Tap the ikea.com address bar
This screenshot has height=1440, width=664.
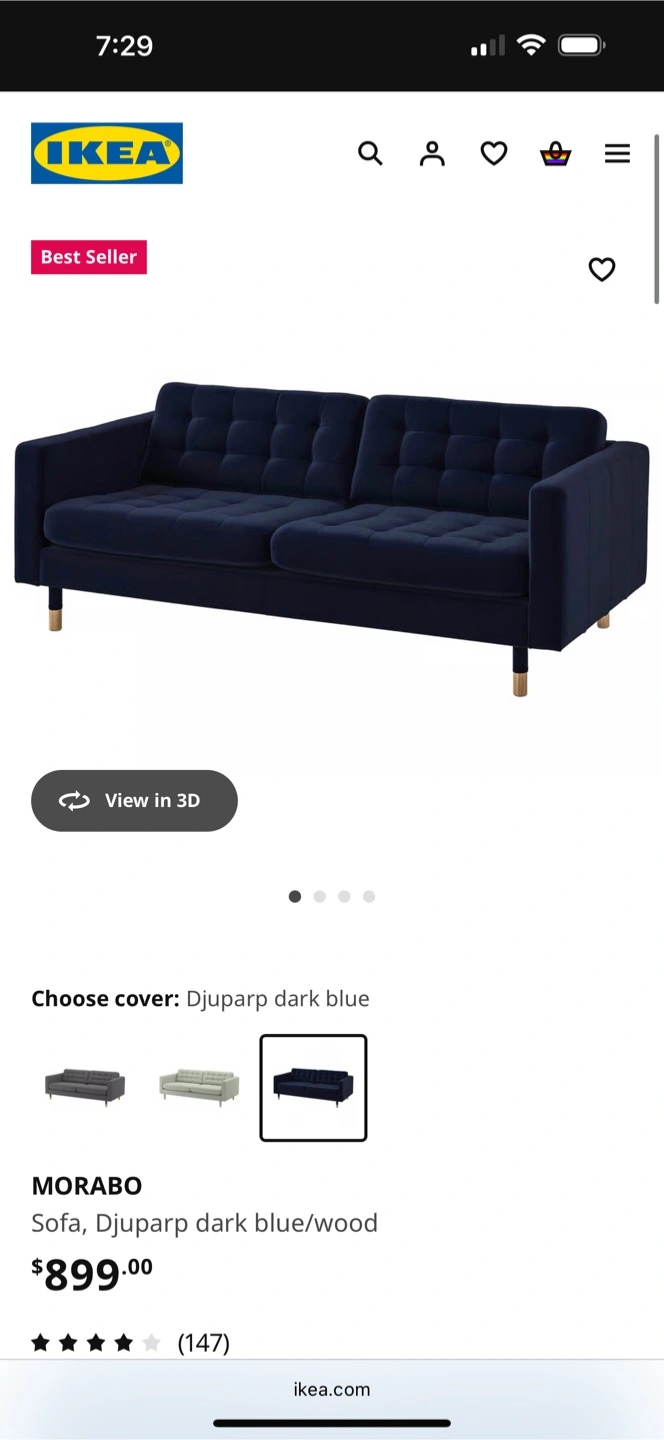coord(332,1389)
